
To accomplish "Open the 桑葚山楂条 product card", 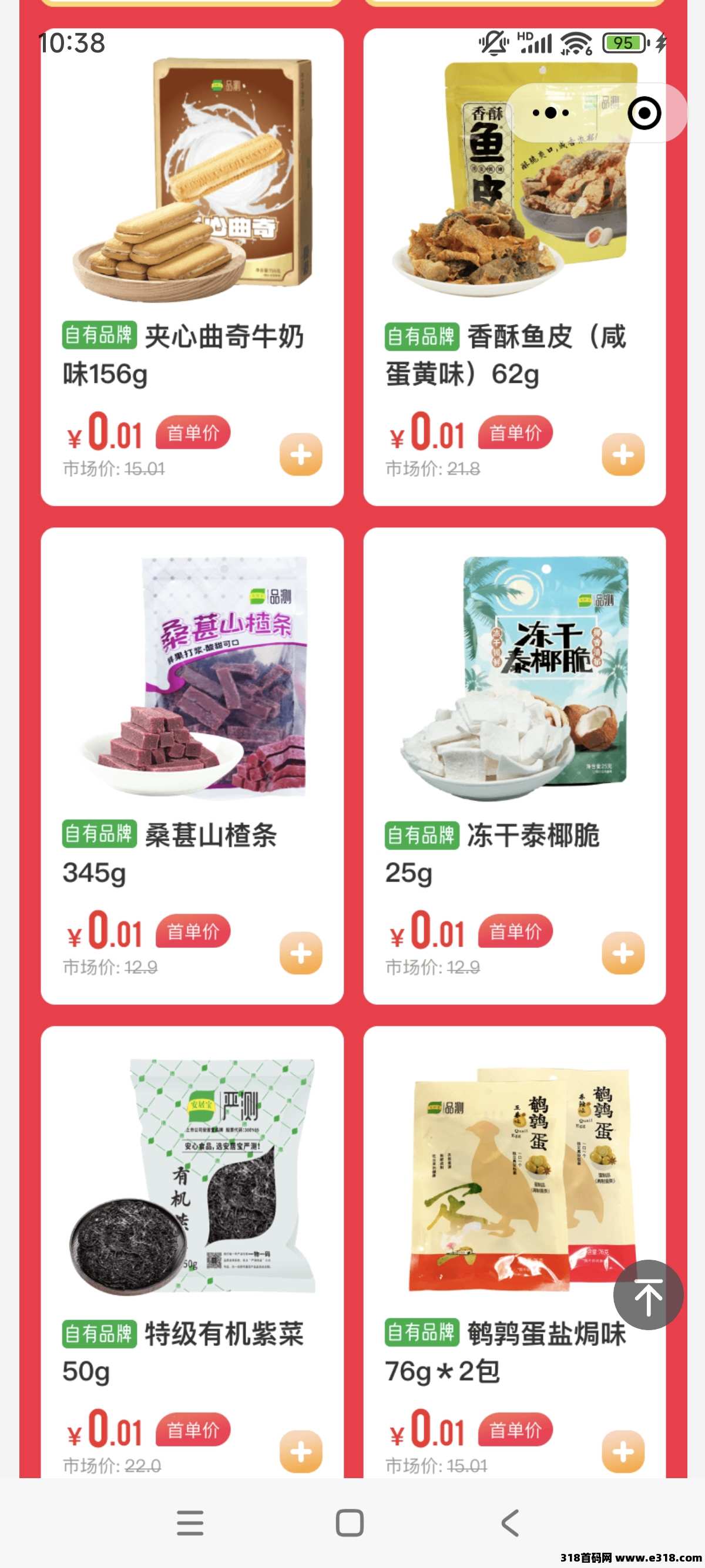I will click(192, 676).
